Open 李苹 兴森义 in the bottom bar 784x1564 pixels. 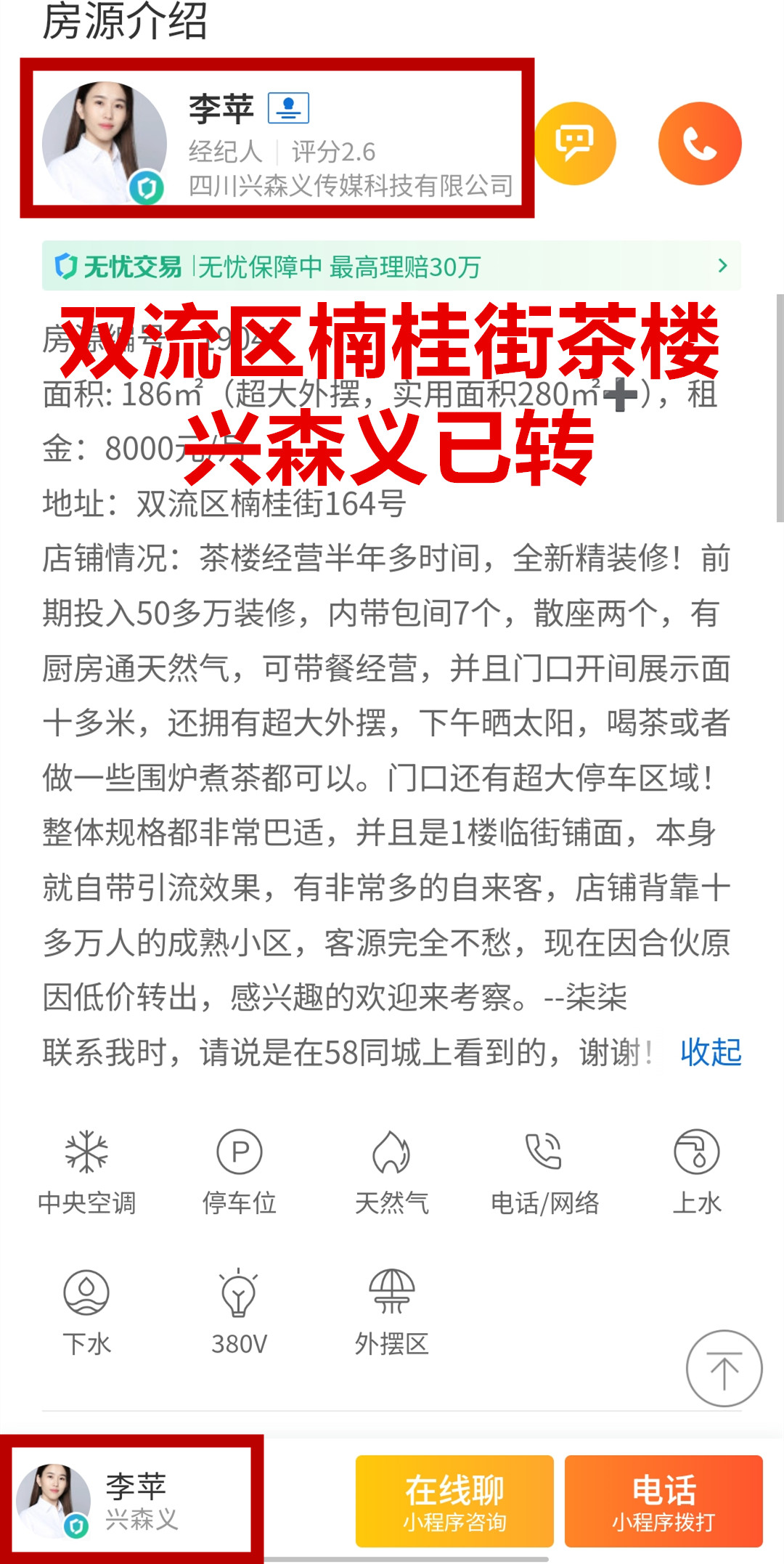[131, 1500]
